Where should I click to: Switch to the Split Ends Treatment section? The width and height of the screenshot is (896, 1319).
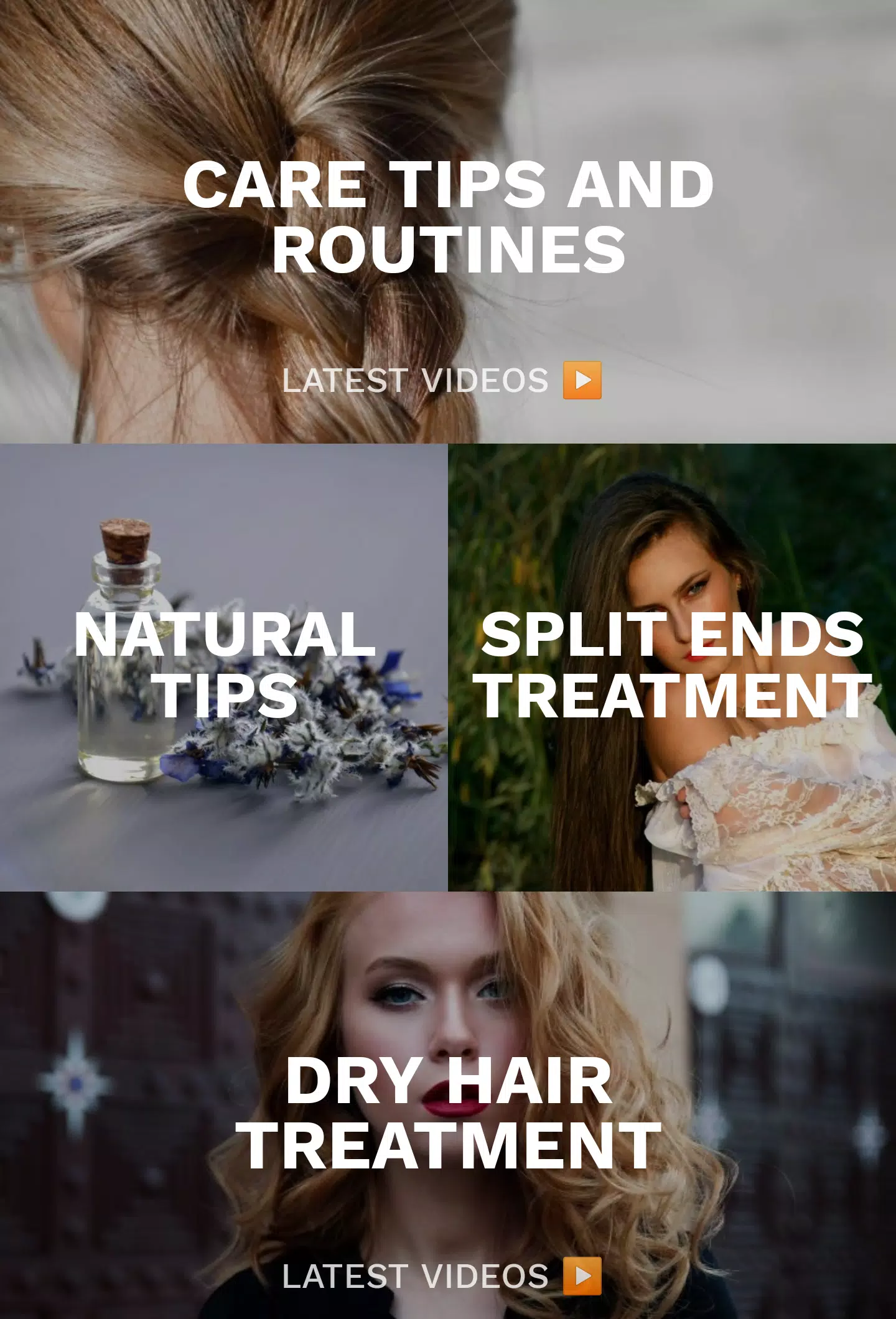672,669
